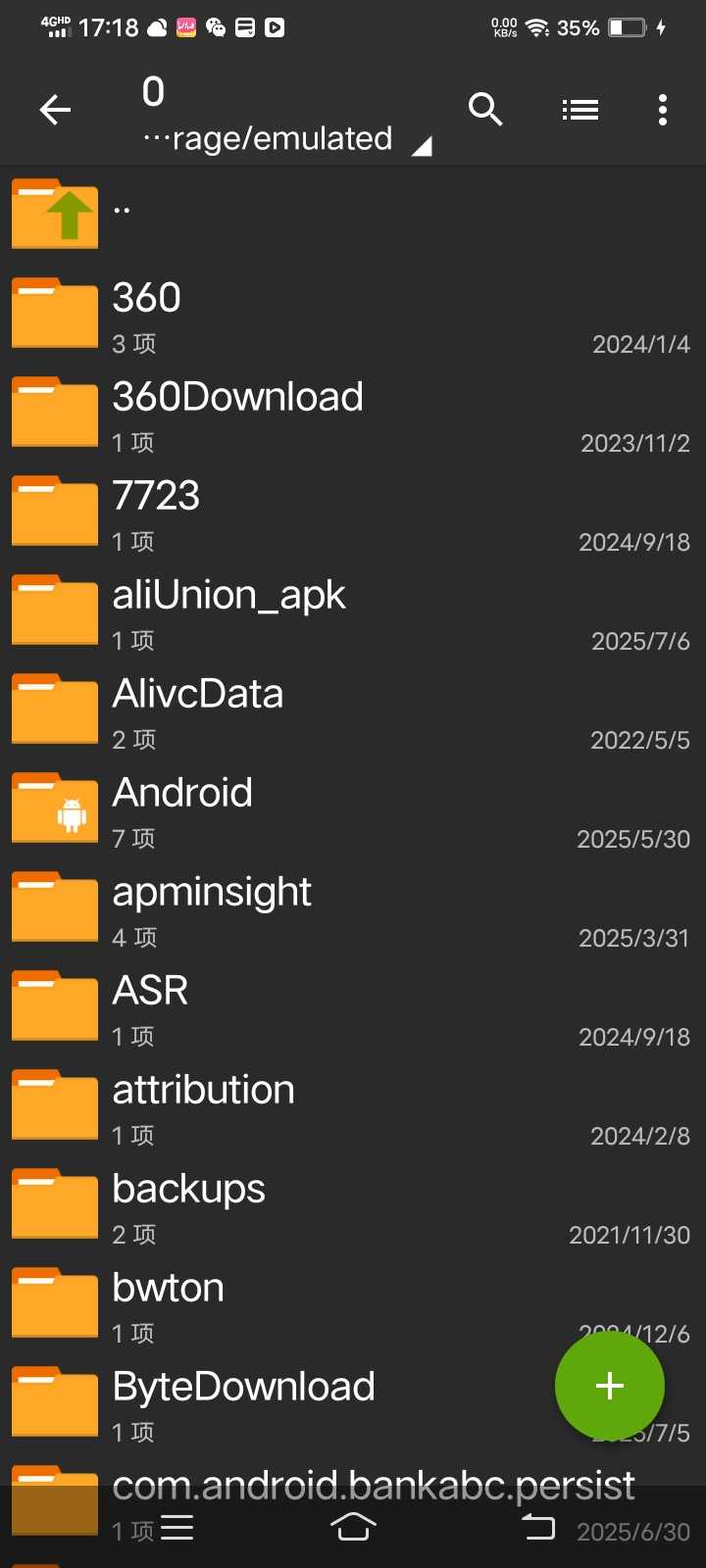Open the attribution folder

click(353, 1105)
